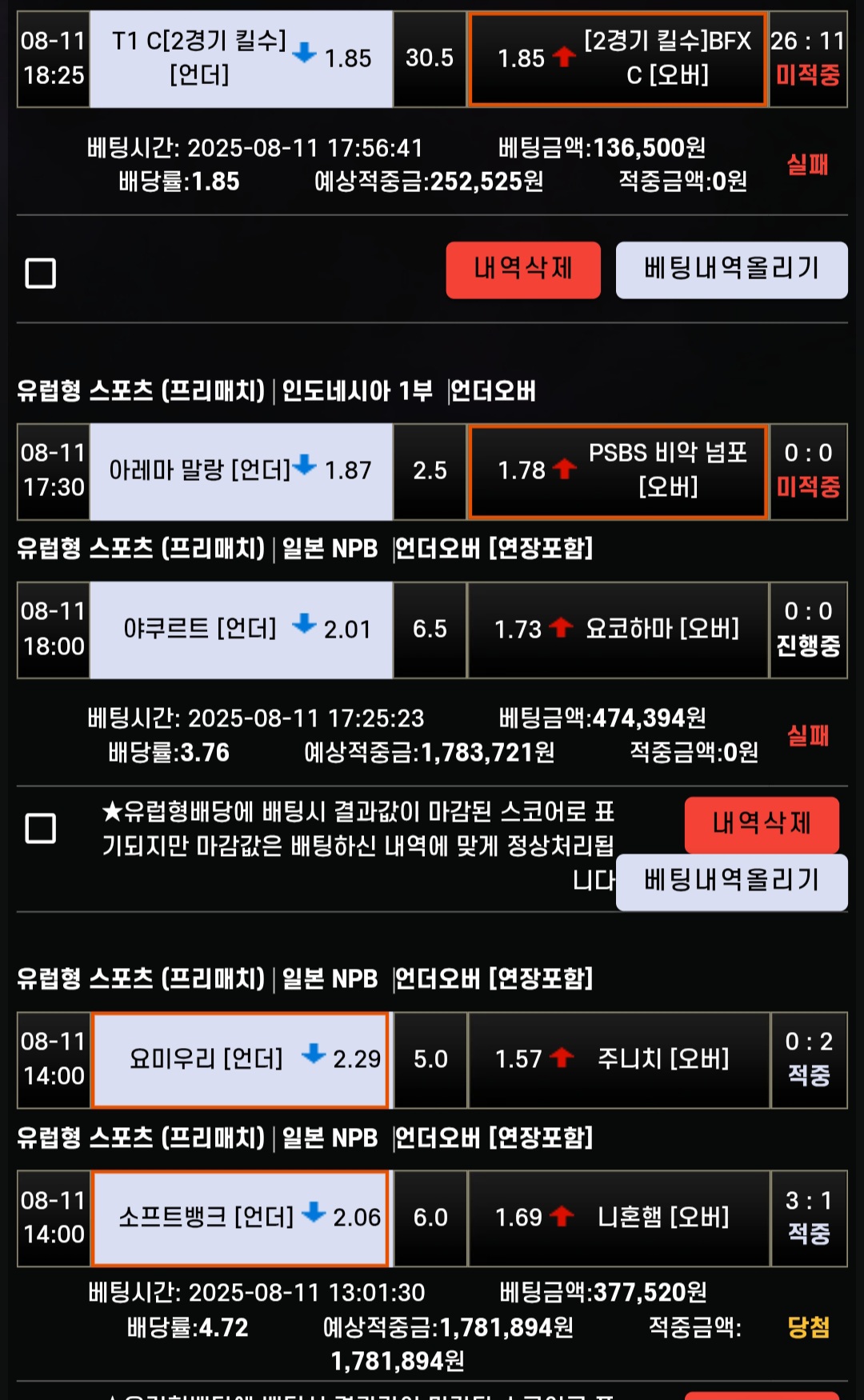Select the checkbox for the 136,500원 bet

40,273
